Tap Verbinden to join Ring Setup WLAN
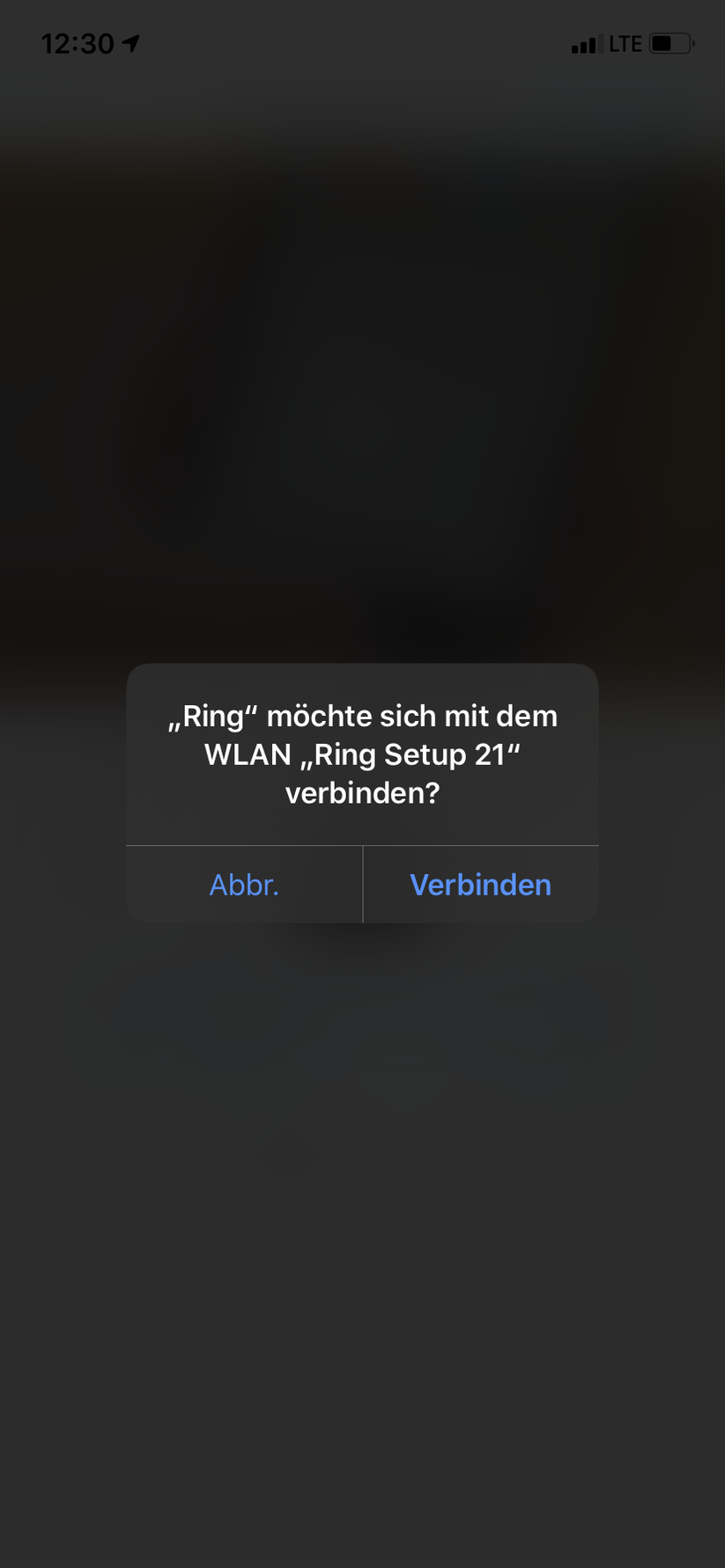The width and height of the screenshot is (725, 1568). point(480,885)
